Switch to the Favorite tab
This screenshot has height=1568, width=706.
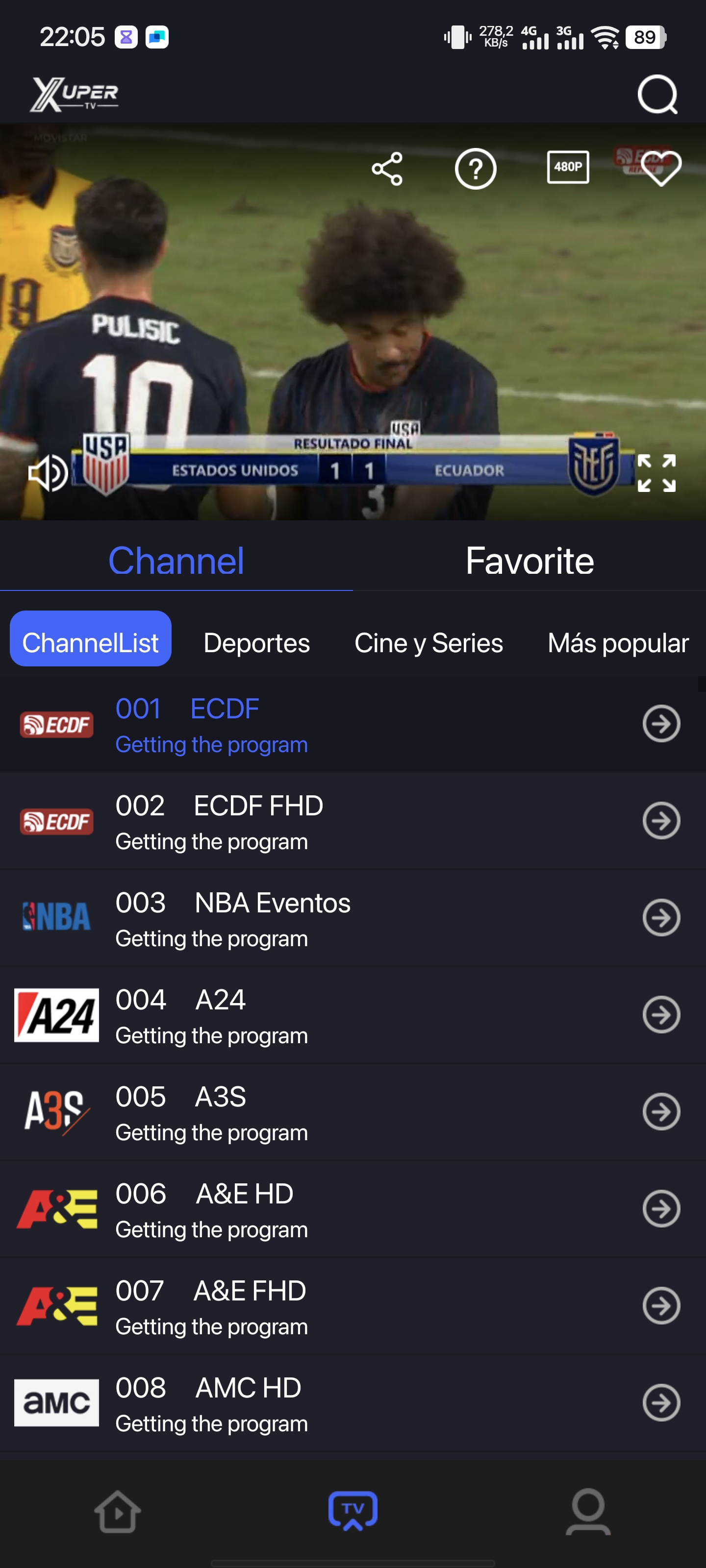[529, 561]
